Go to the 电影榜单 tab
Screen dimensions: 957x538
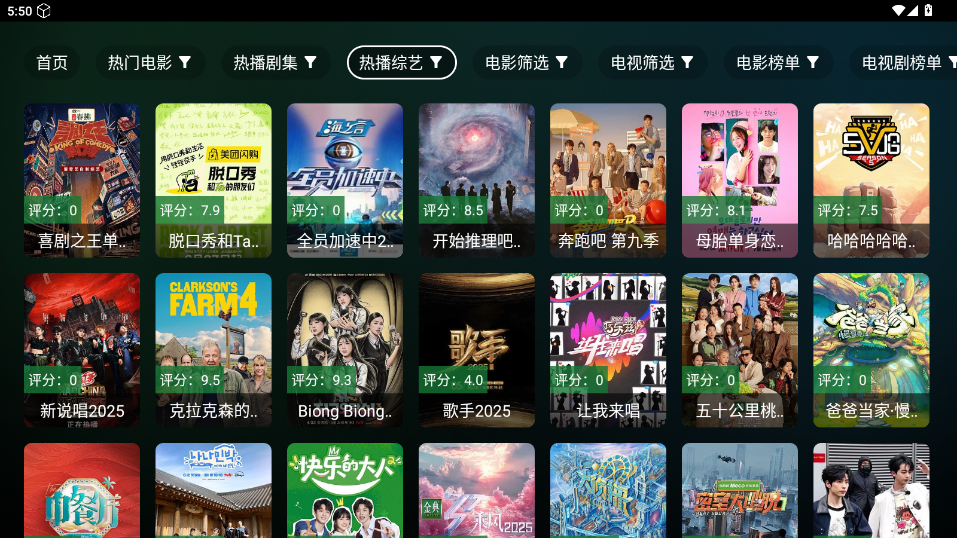coord(778,62)
